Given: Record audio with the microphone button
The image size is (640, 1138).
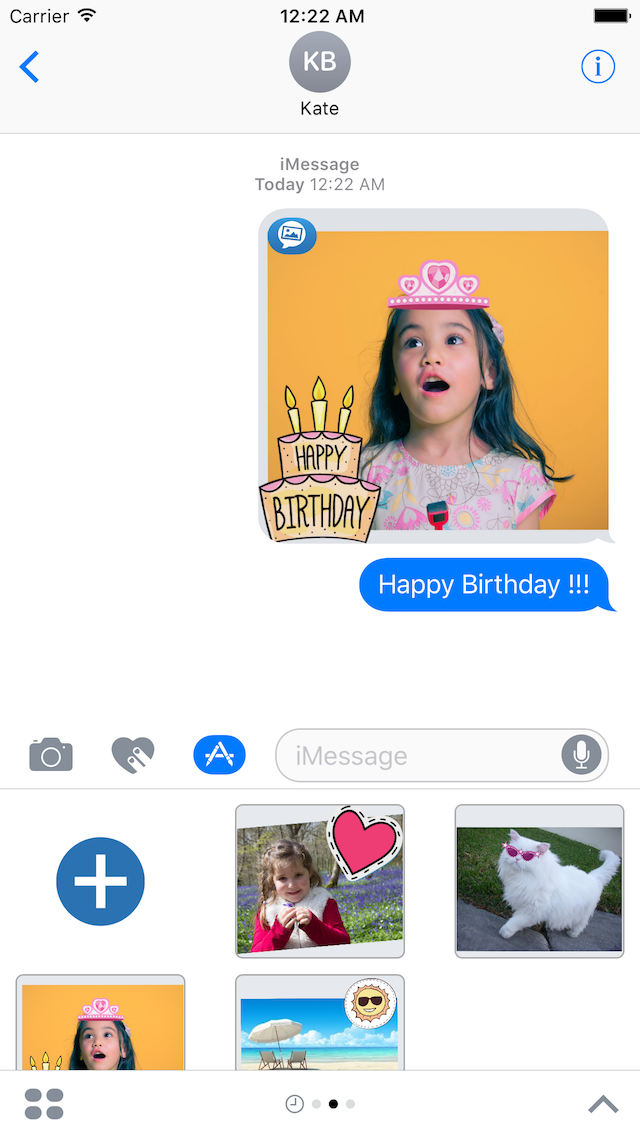Looking at the screenshot, I should point(581,754).
